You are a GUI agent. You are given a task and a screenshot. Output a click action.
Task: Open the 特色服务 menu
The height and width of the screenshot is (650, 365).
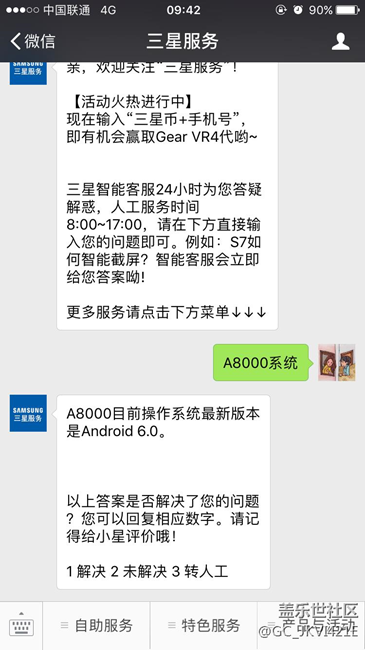204,626
